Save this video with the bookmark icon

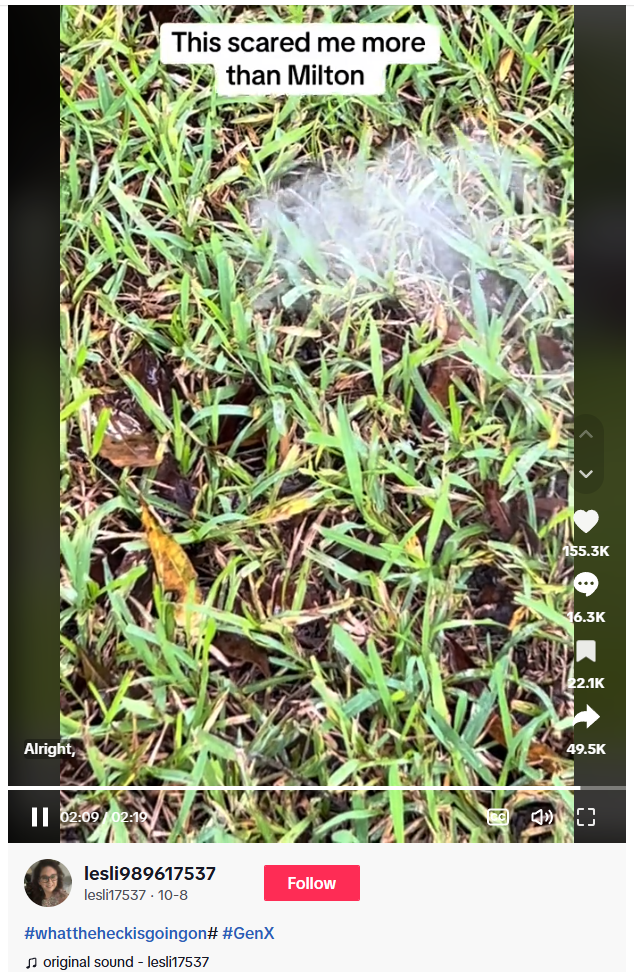tap(586, 652)
